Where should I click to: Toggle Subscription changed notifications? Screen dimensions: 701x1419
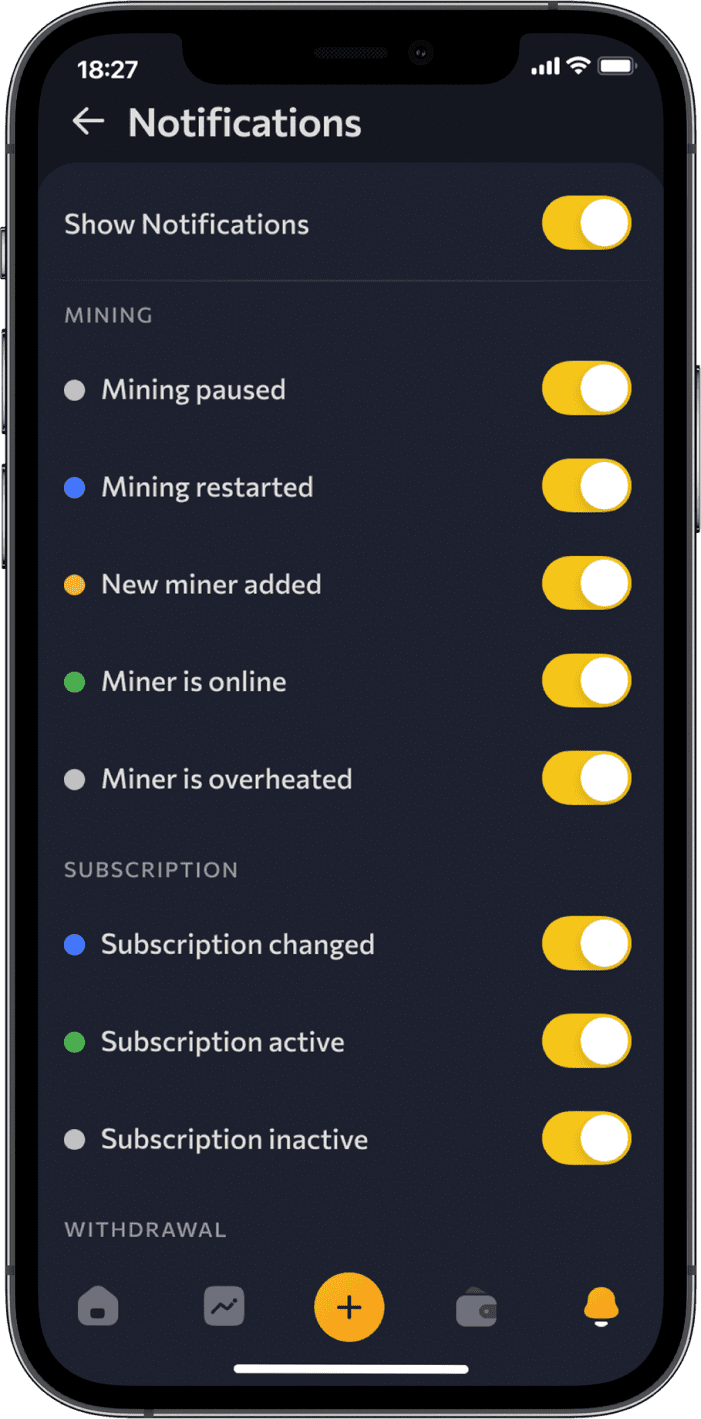coord(586,944)
